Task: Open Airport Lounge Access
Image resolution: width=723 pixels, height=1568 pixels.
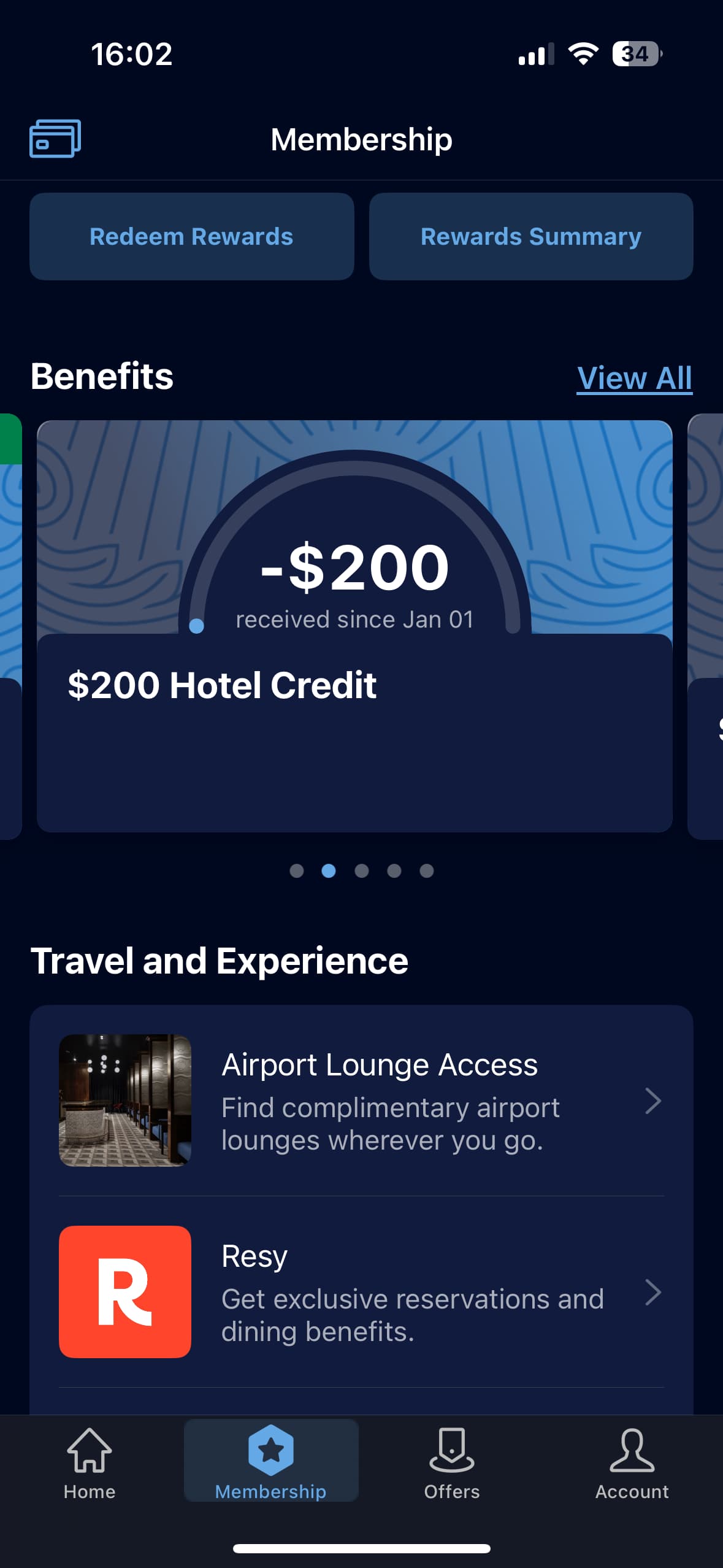Action: coord(361,1101)
